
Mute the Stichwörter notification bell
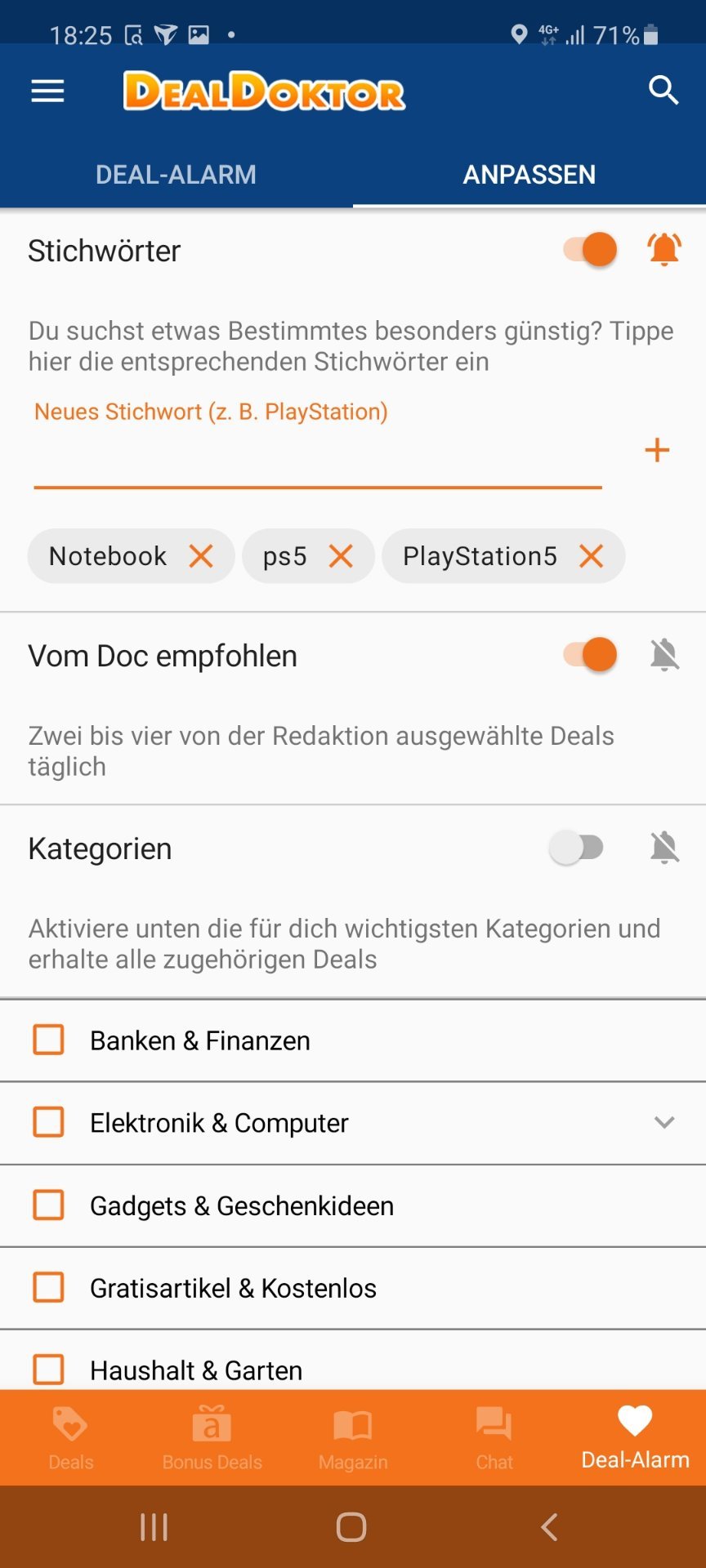point(664,249)
